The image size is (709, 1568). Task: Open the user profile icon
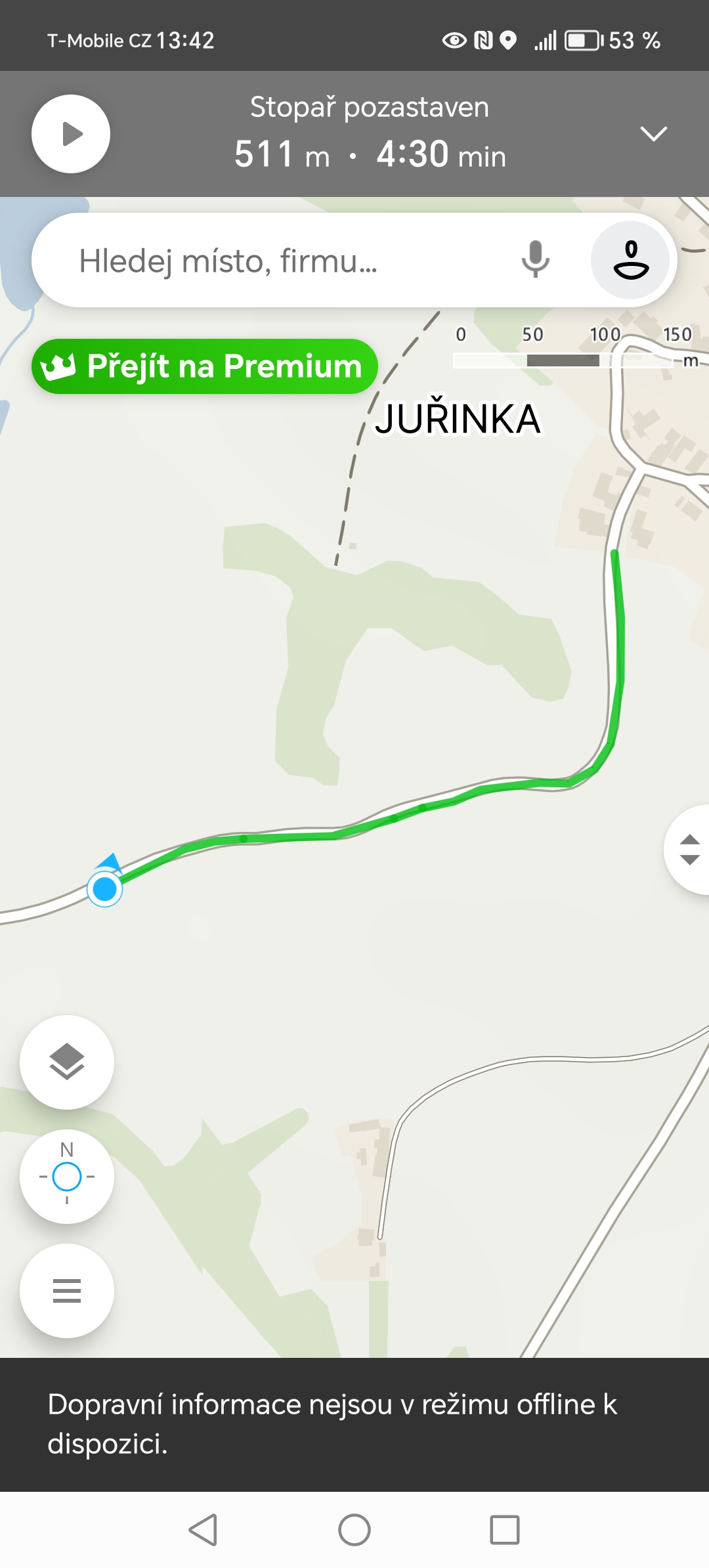click(x=631, y=260)
